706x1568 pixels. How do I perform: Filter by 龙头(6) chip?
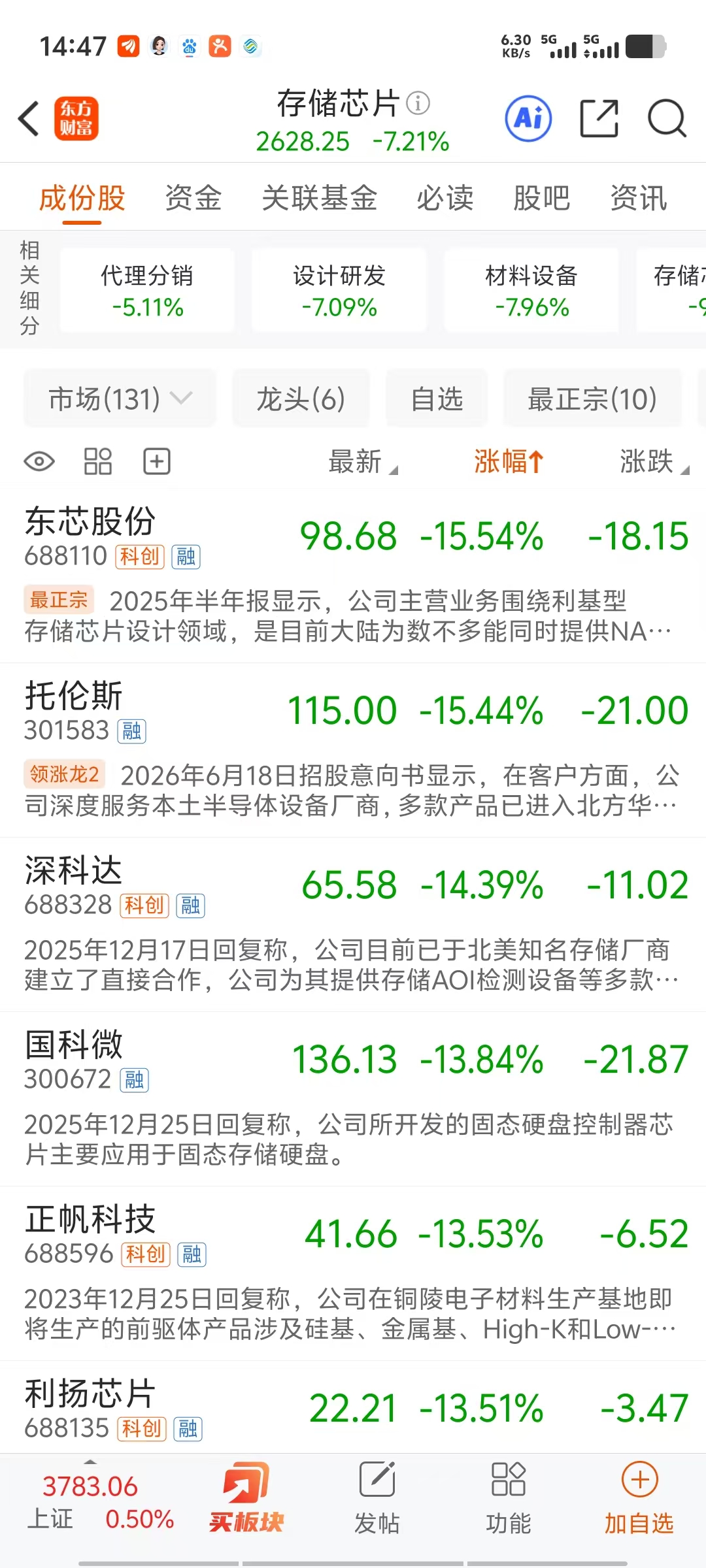301,399
